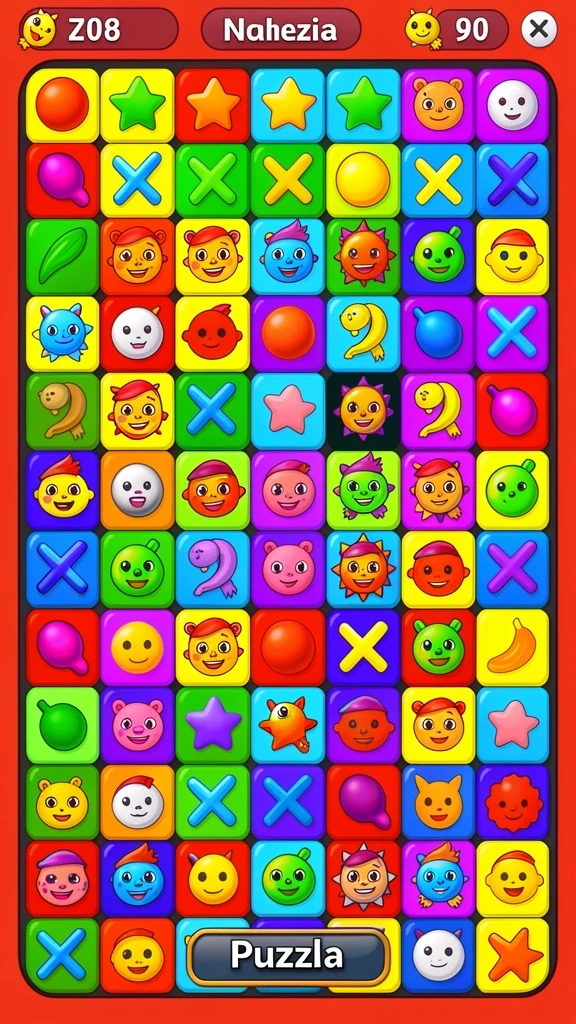Tap the orange cat face tile
The width and height of the screenshot is (576, 1024).
point(438,802)
